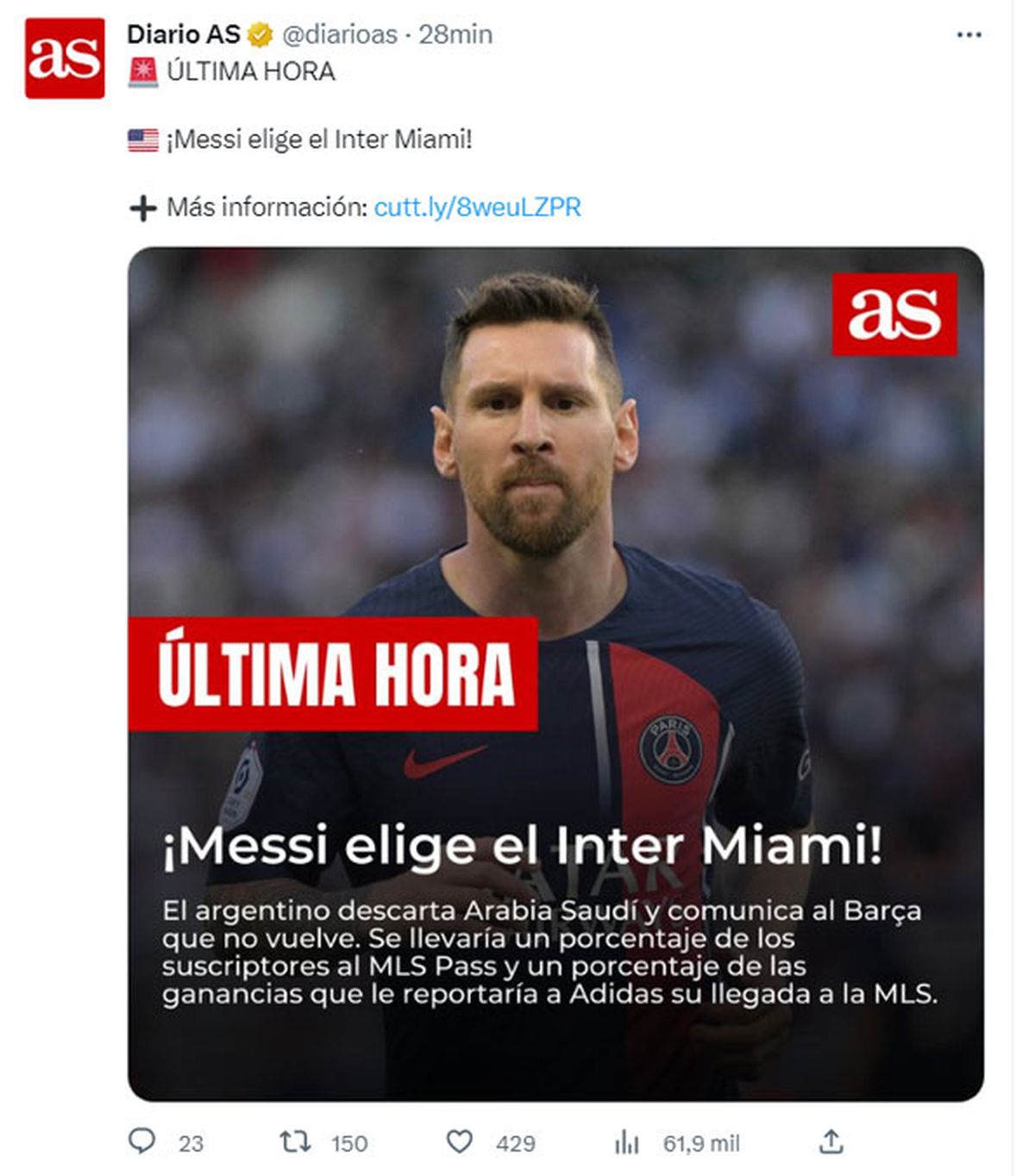Open the tweet's three-dot overflow menu
This screenshot has height=1176, width=1035.
[x=969, y=35]
